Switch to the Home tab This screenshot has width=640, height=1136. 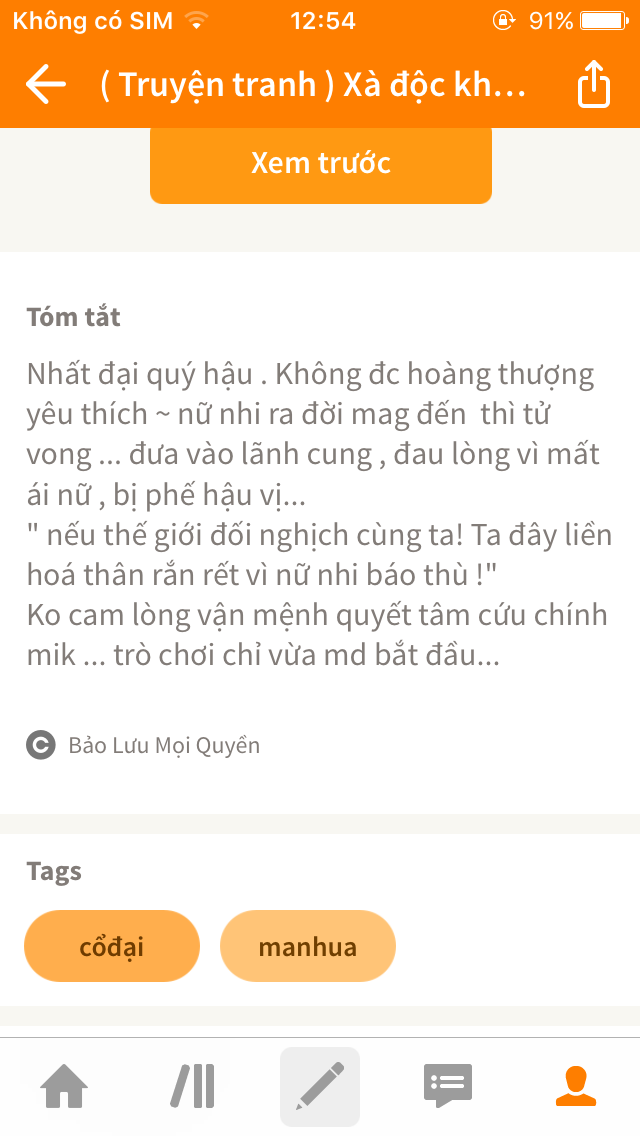coord(64,1086)
